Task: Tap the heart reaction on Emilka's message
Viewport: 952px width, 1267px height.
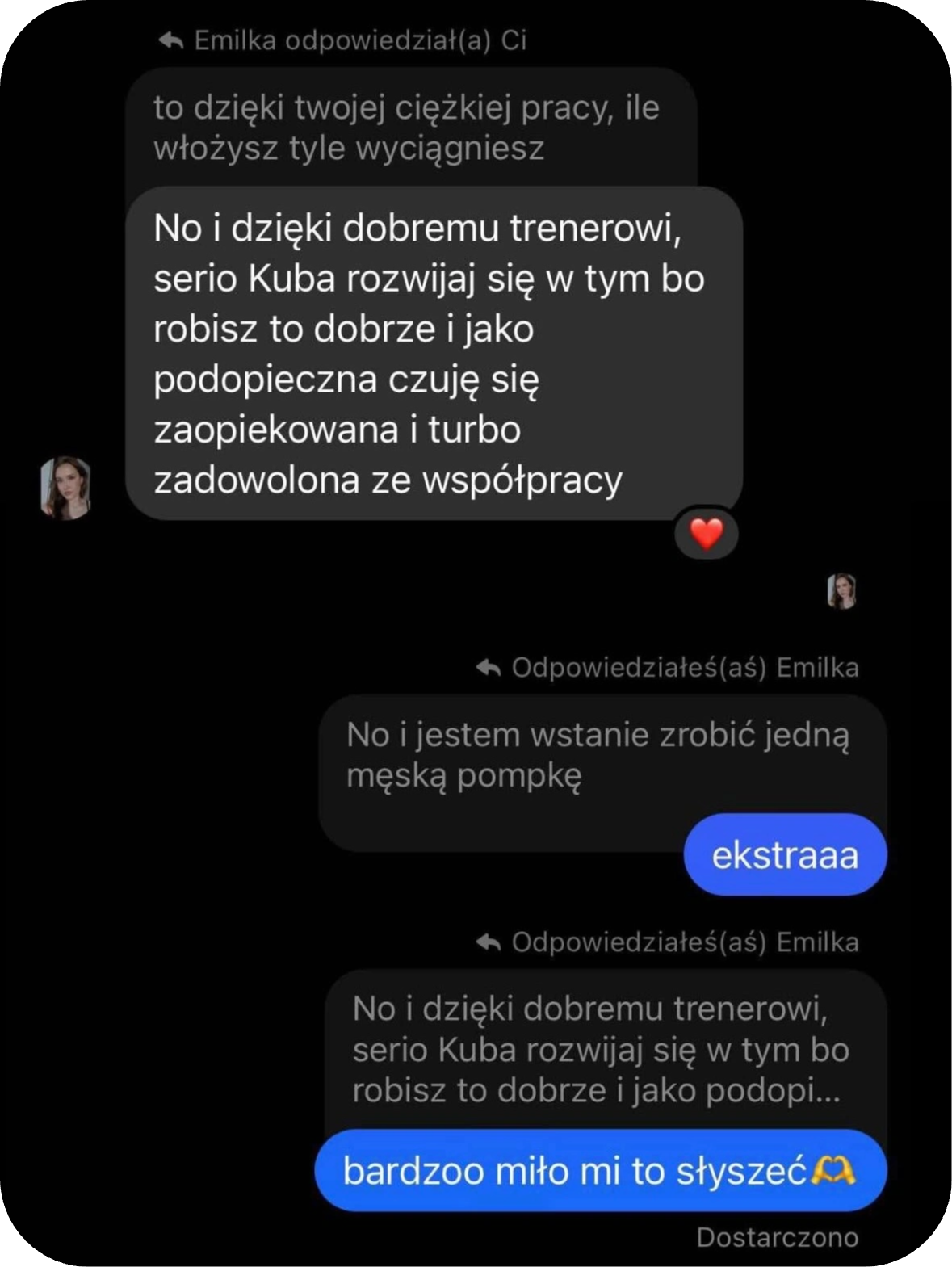Action: (x=707, y=534)
